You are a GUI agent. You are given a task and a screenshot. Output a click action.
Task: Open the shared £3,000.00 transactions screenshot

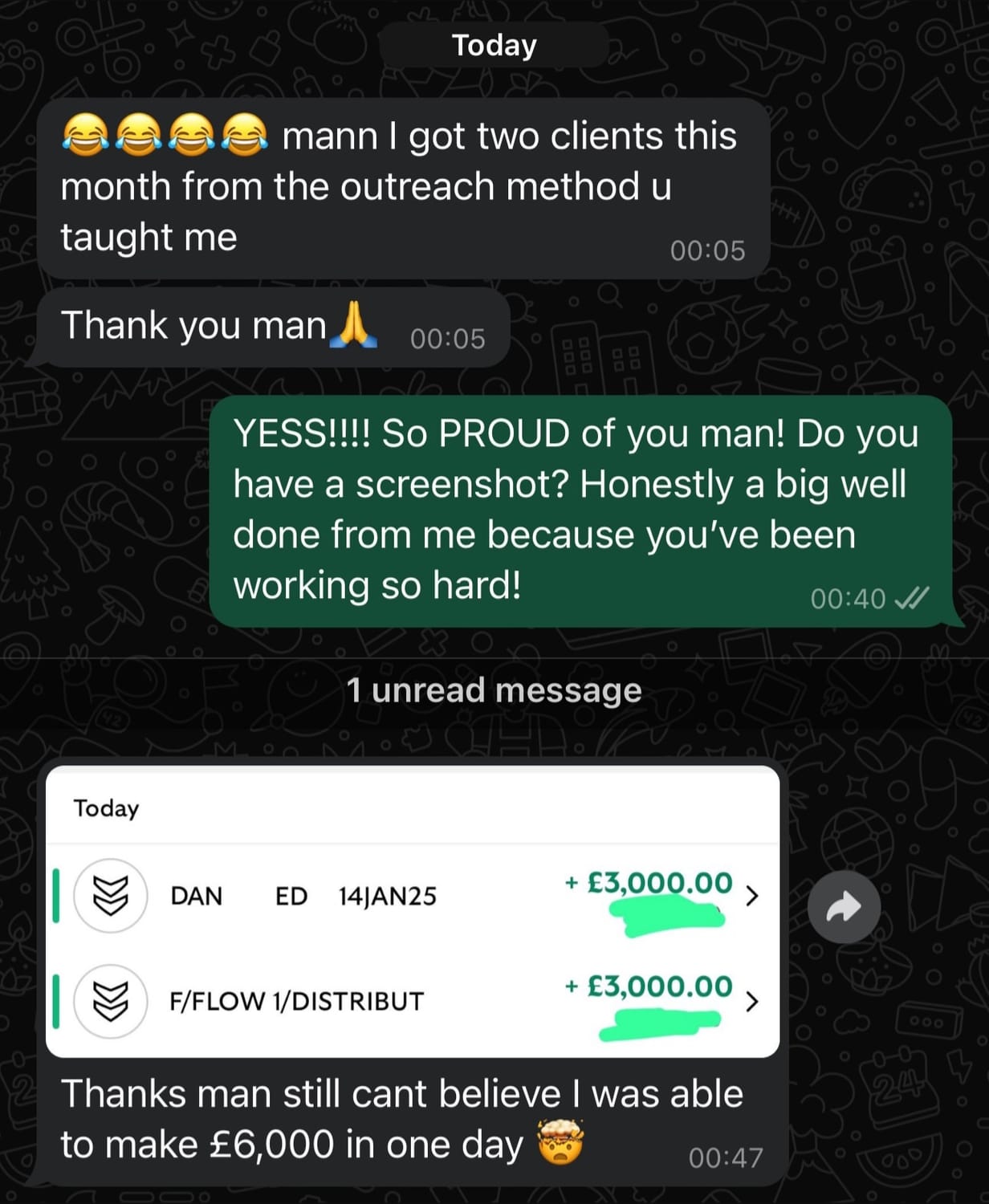(x=413, y=911)
